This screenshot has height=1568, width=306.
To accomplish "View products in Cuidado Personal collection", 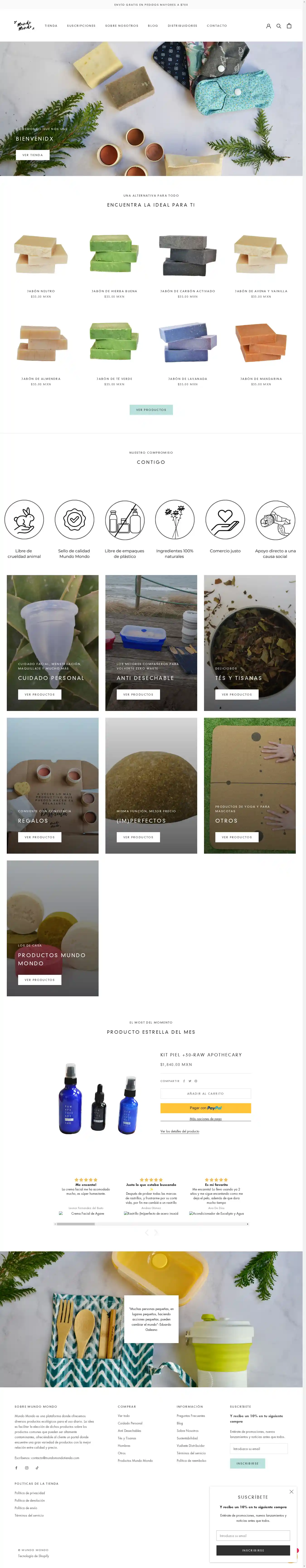I will coord(40,694).
